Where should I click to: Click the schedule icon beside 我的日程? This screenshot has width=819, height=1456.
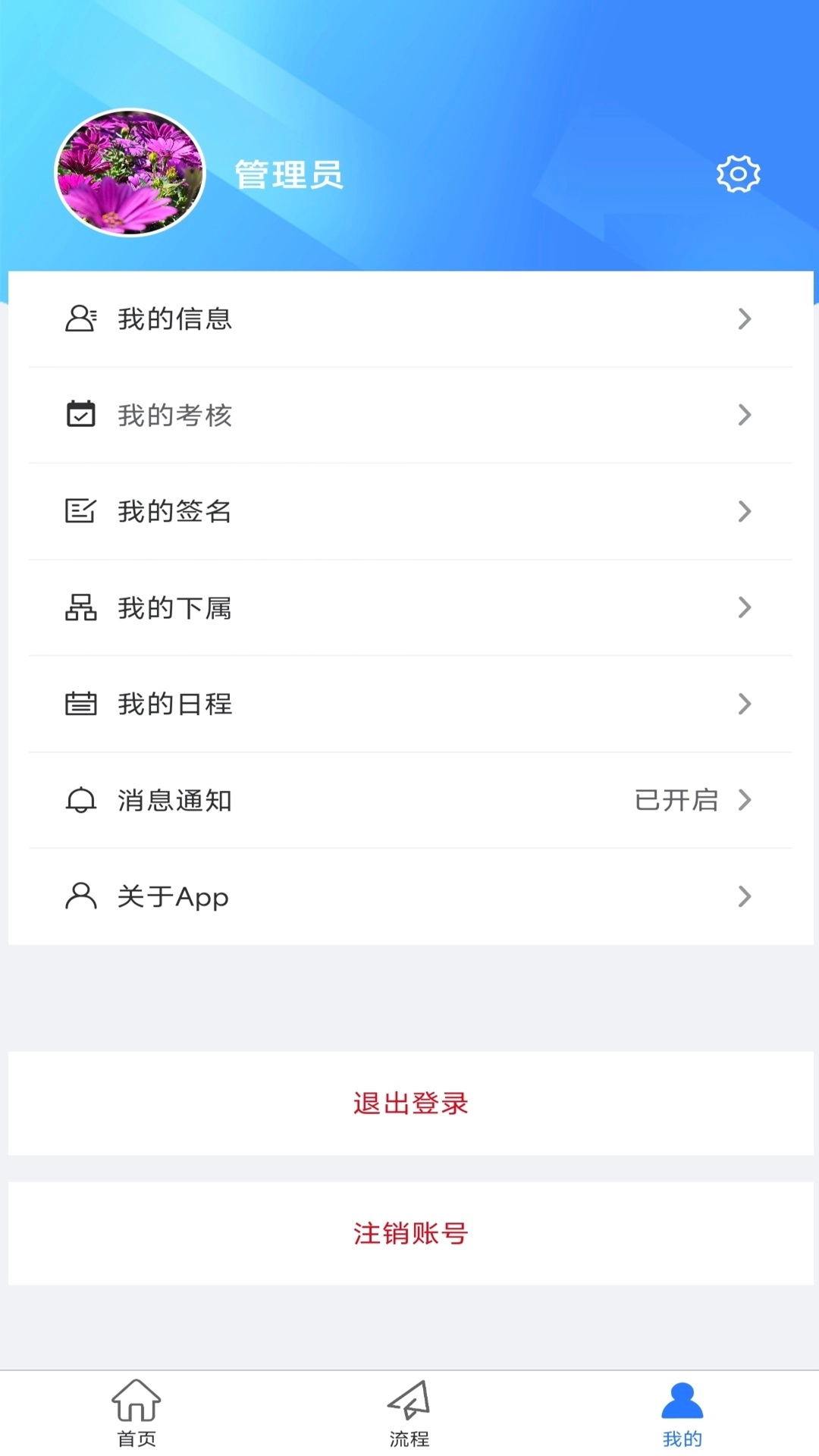(x=80, y=704)
